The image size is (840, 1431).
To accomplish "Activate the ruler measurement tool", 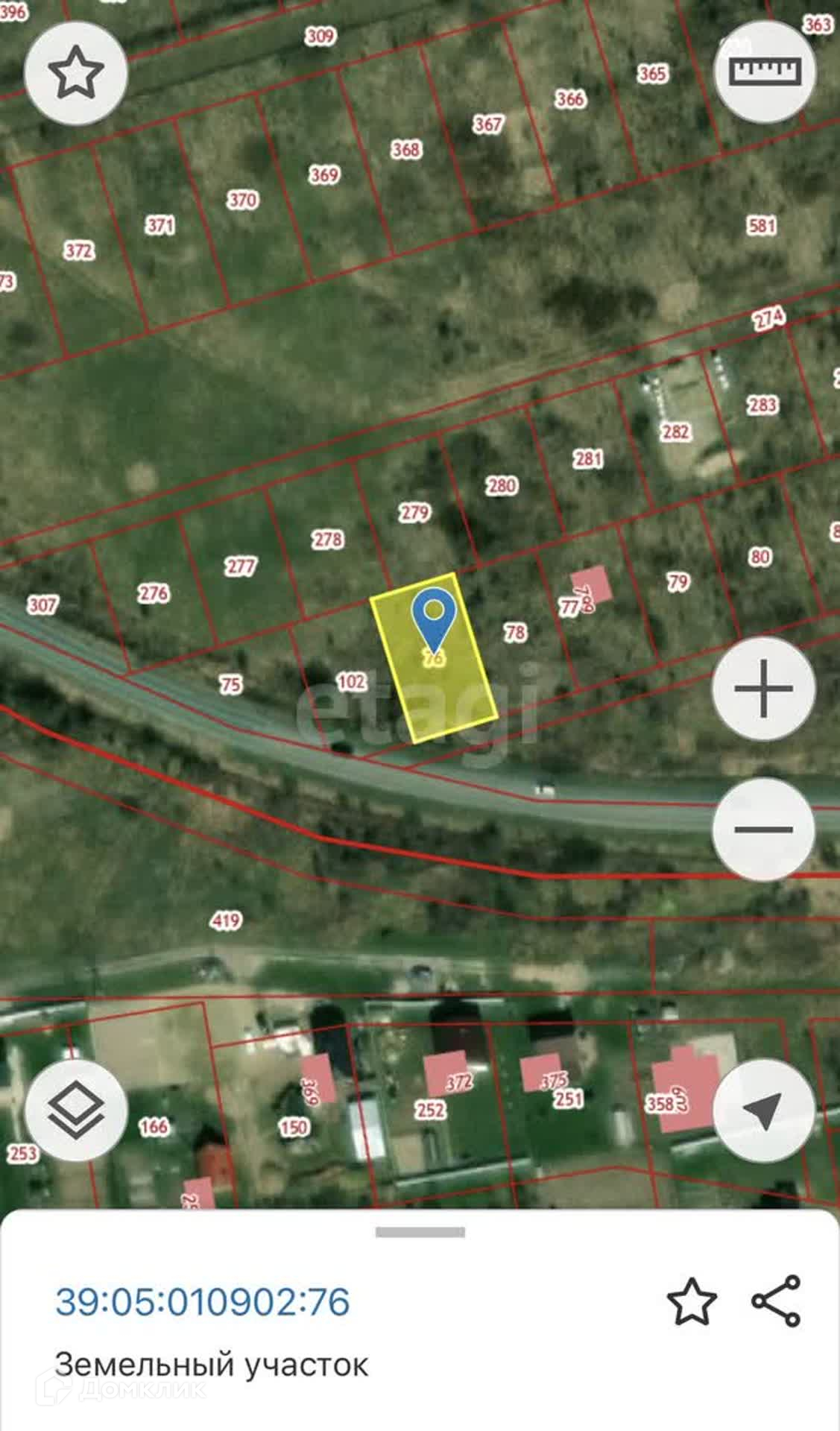I will 765,72.
